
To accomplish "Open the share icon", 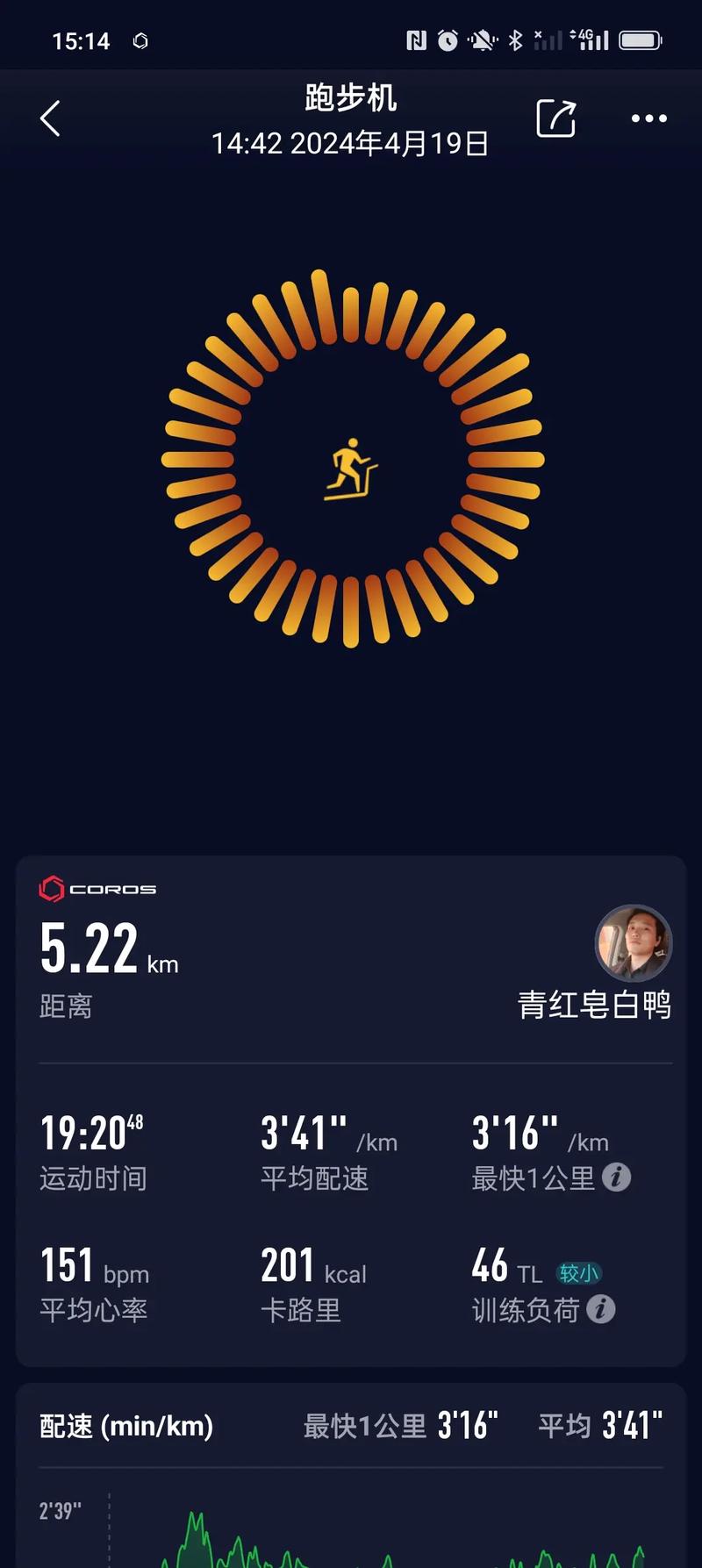I will (555, 118).
